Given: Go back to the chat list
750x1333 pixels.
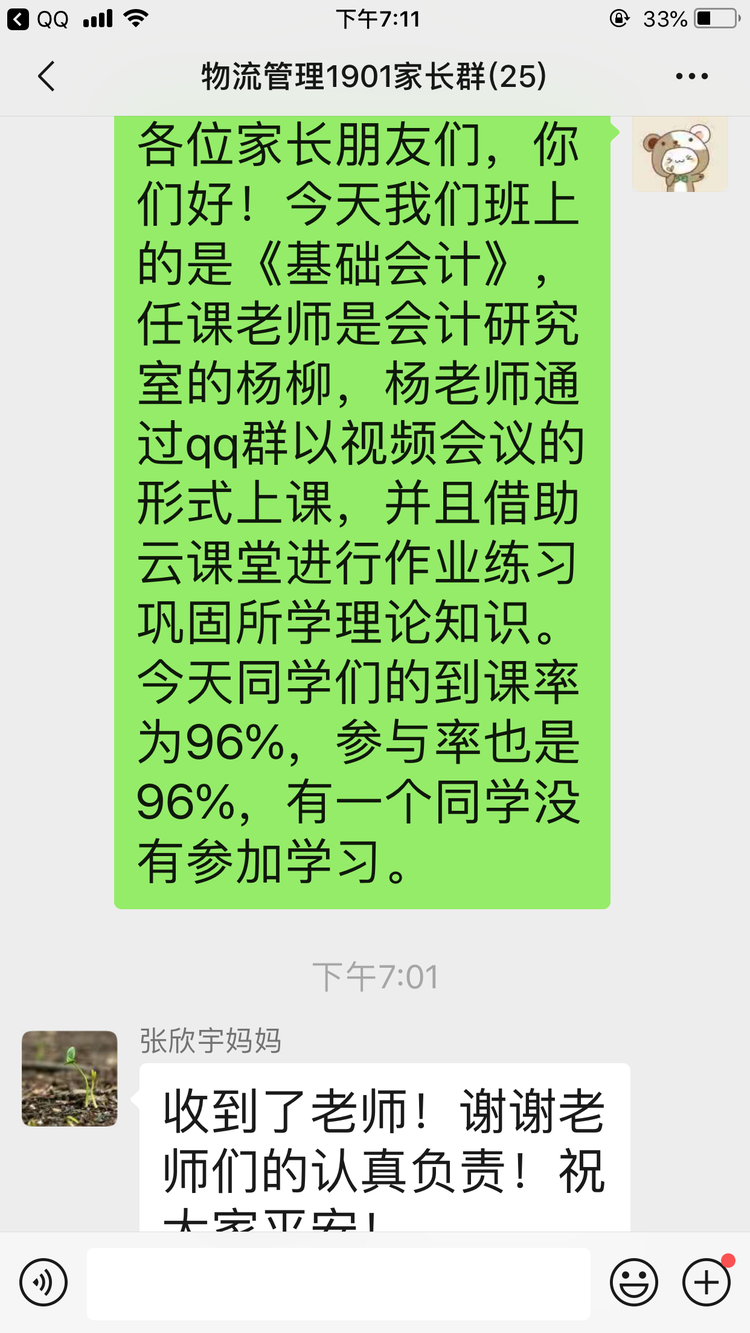Looking at the screenshot, I should (46, 77).
